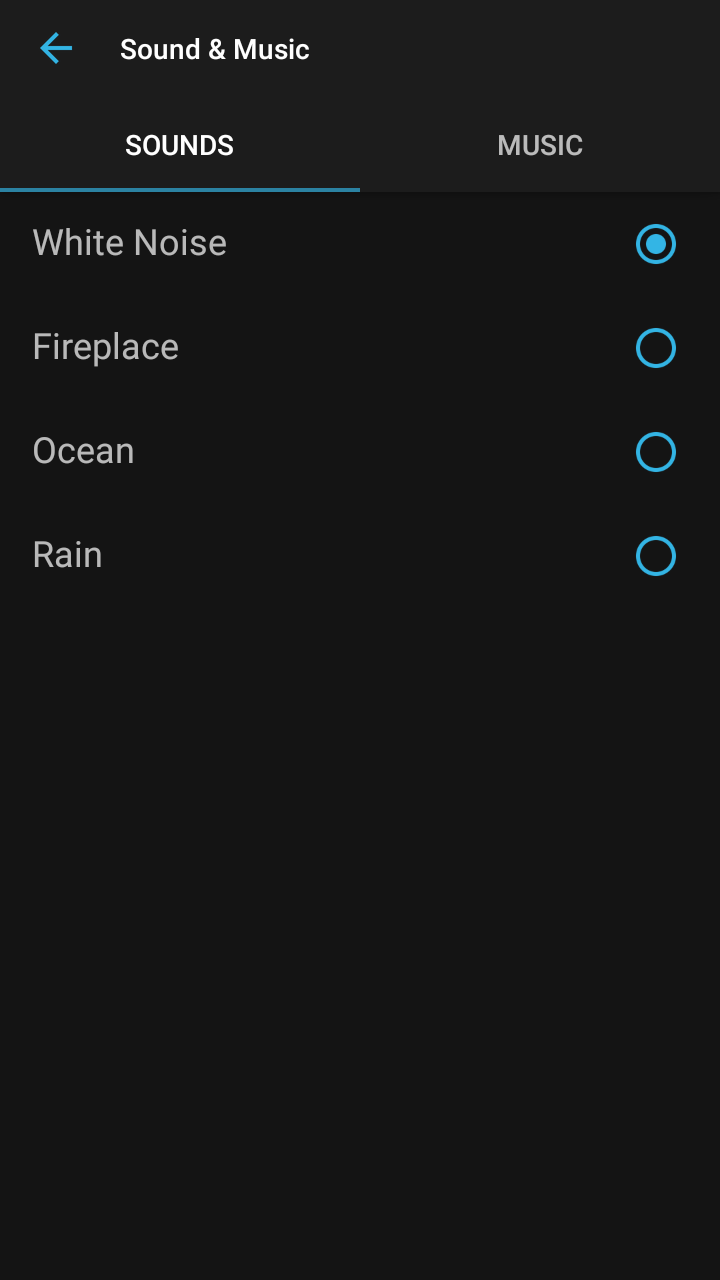
Task: Select Rain as the sound
Action: click(x=655, y=556)
